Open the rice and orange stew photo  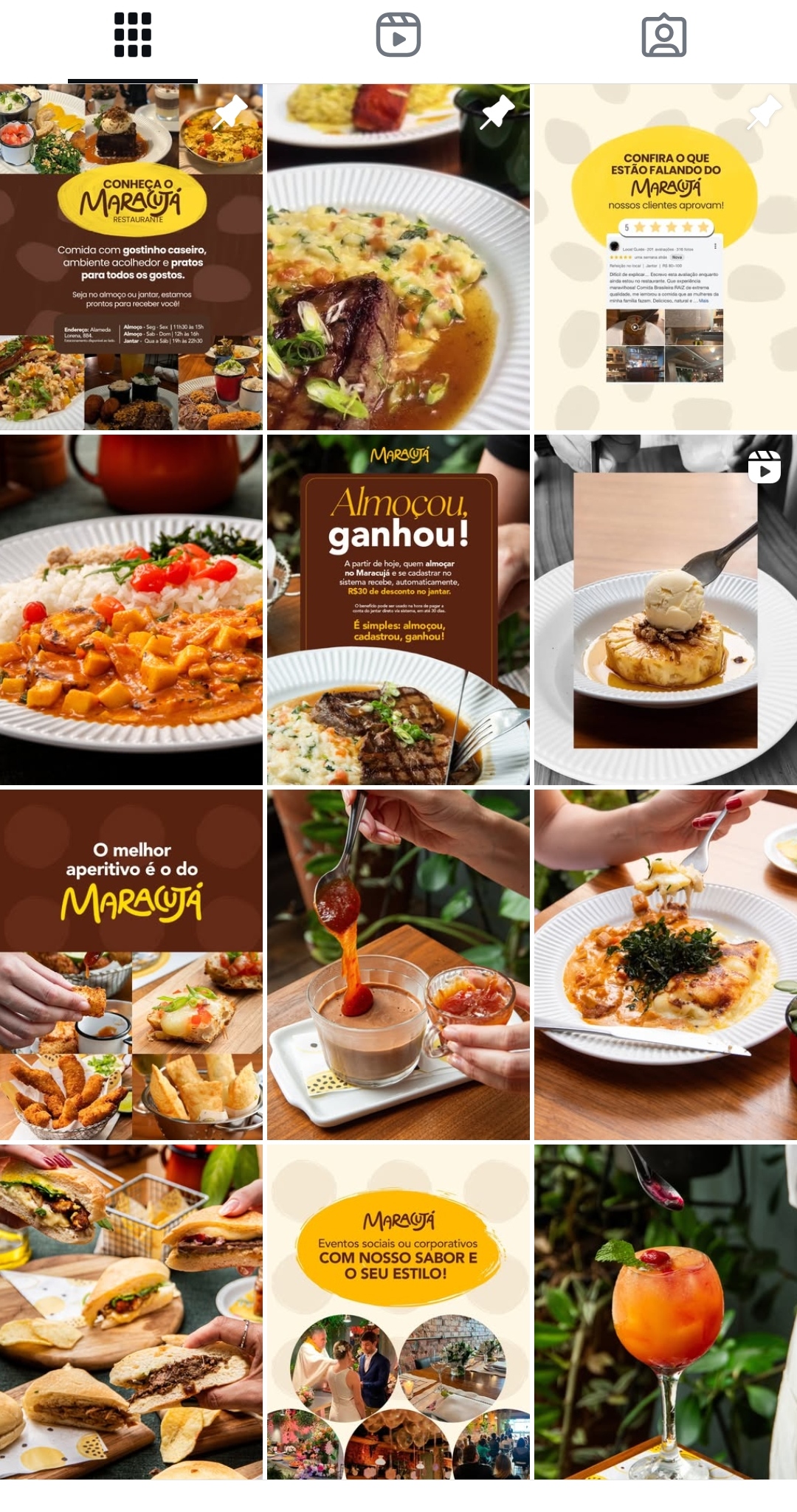[131, 610]
